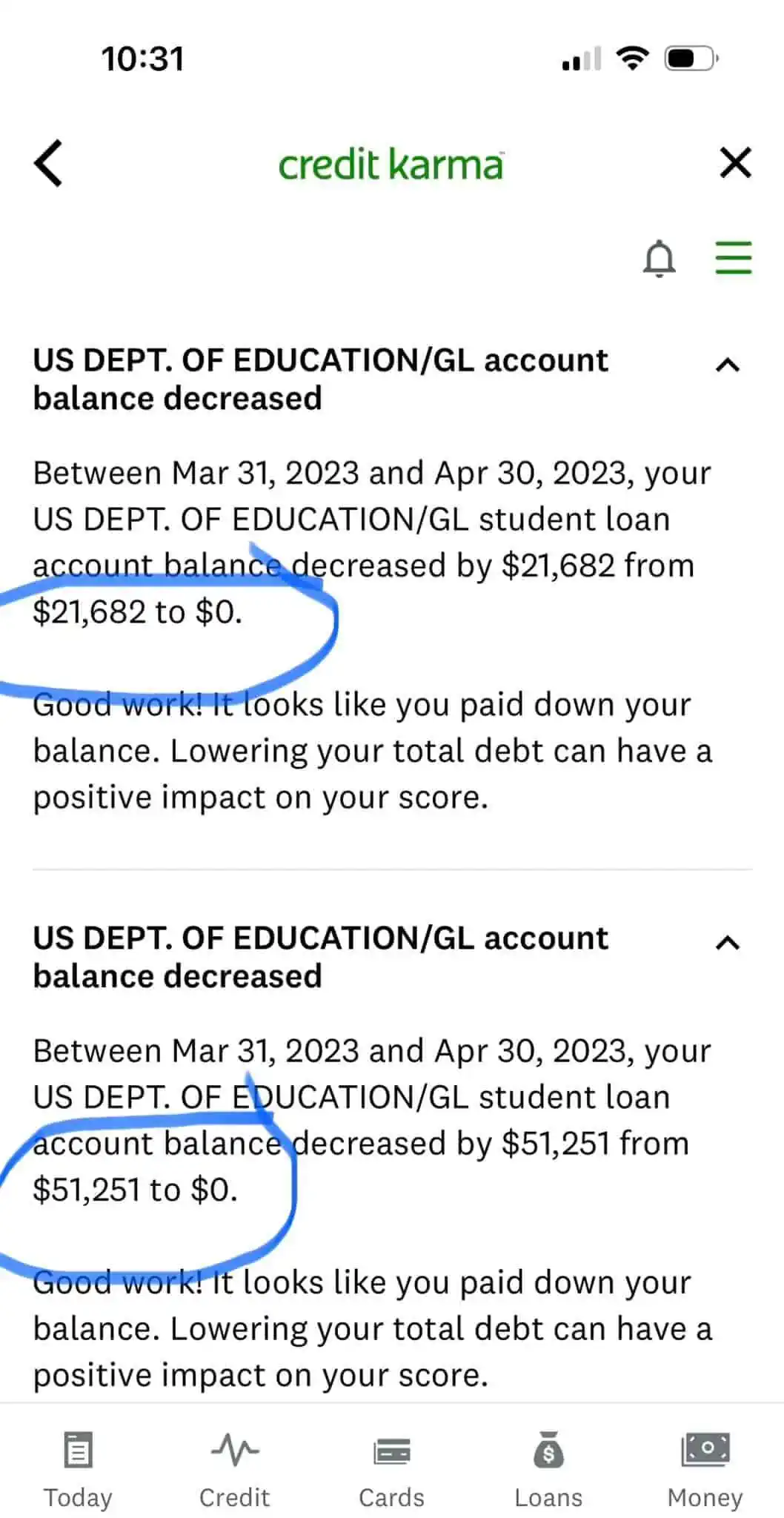Open the notifications bell
The image size is (784, 1518).
[659, 259]
